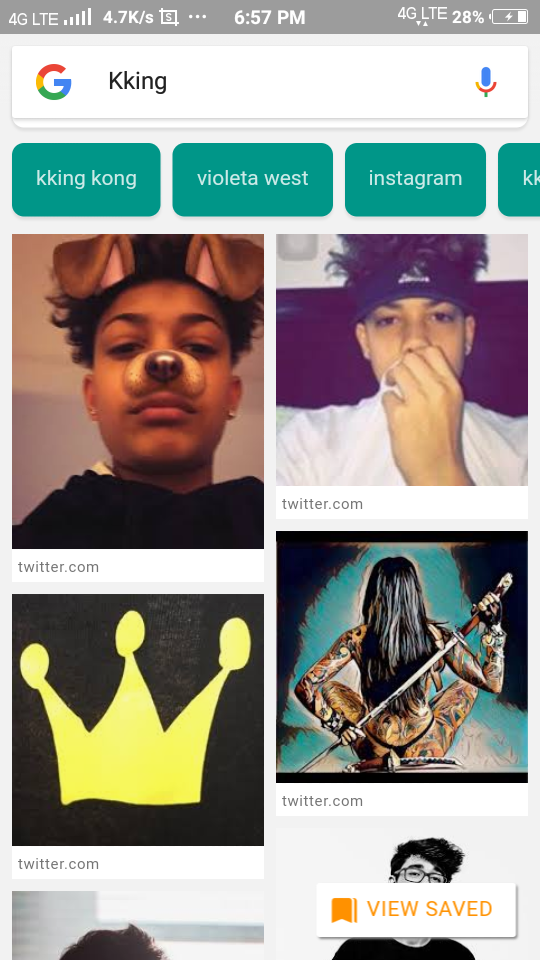Open the View Saved button
Viewport: 540px width, 960px height.
416,909
